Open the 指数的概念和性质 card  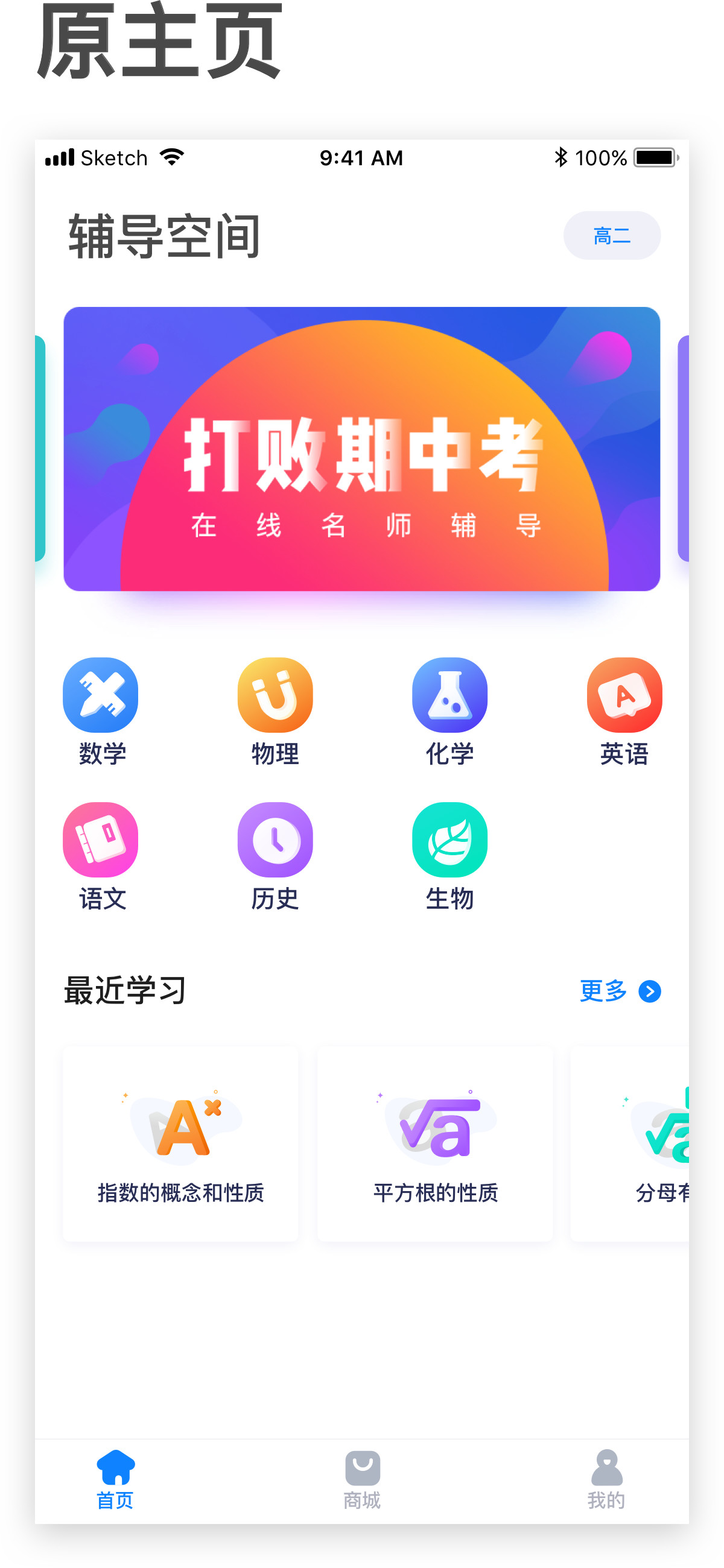point(181,1144)
